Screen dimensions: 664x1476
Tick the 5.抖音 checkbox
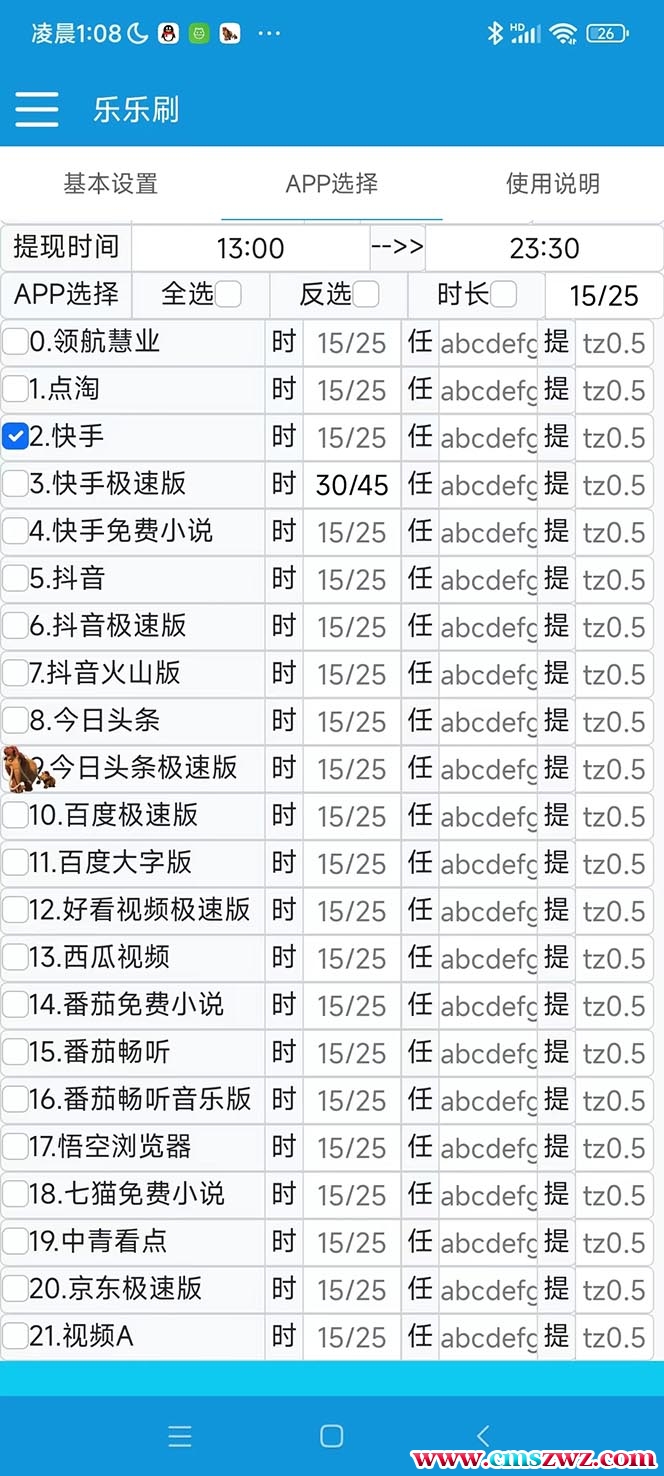click(15, 579)
